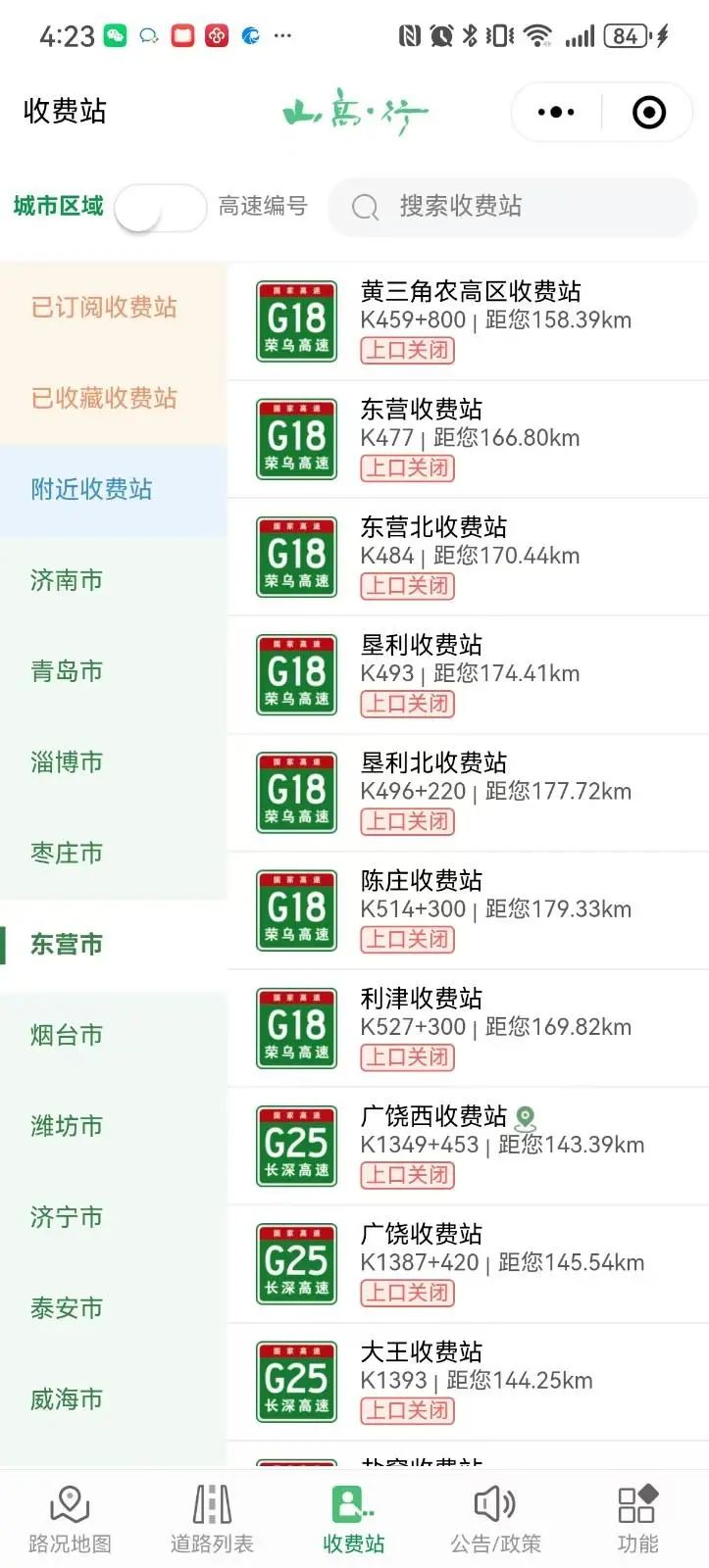The image size is (709, 1568).
Task: View 垦利收费站 details
Action: (469, 674)
